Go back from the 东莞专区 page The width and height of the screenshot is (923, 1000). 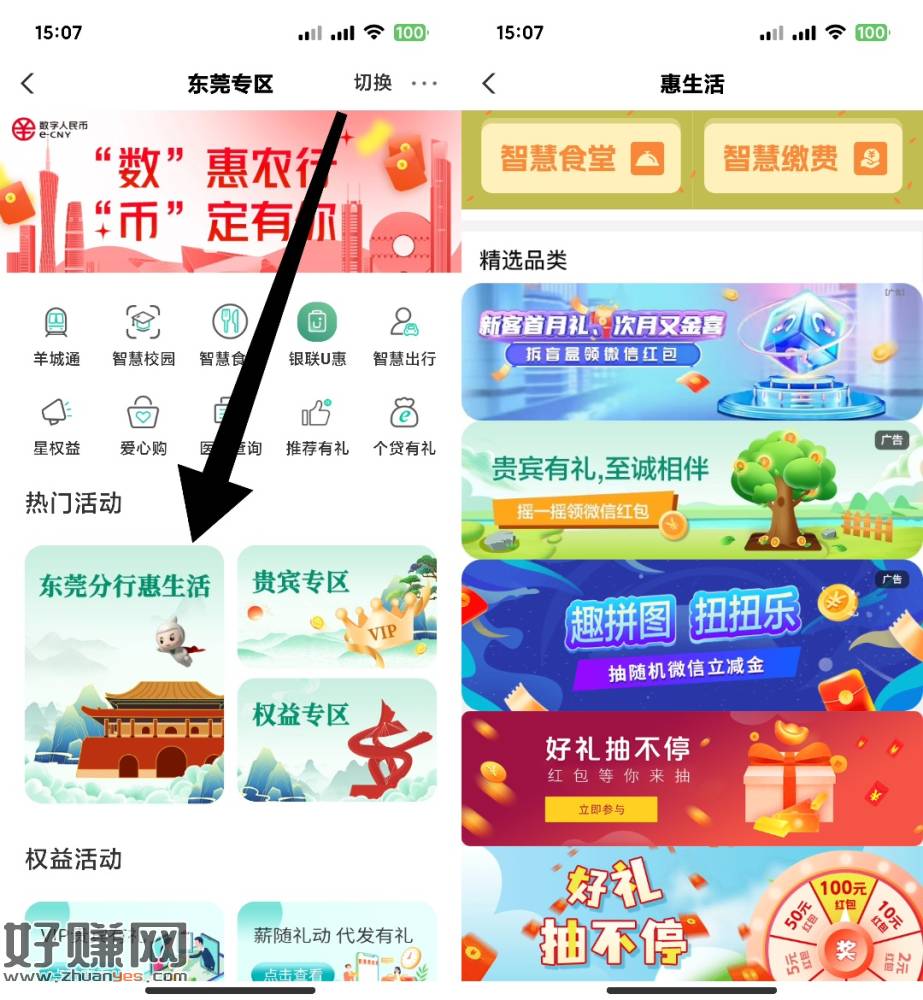pos(28,84)
